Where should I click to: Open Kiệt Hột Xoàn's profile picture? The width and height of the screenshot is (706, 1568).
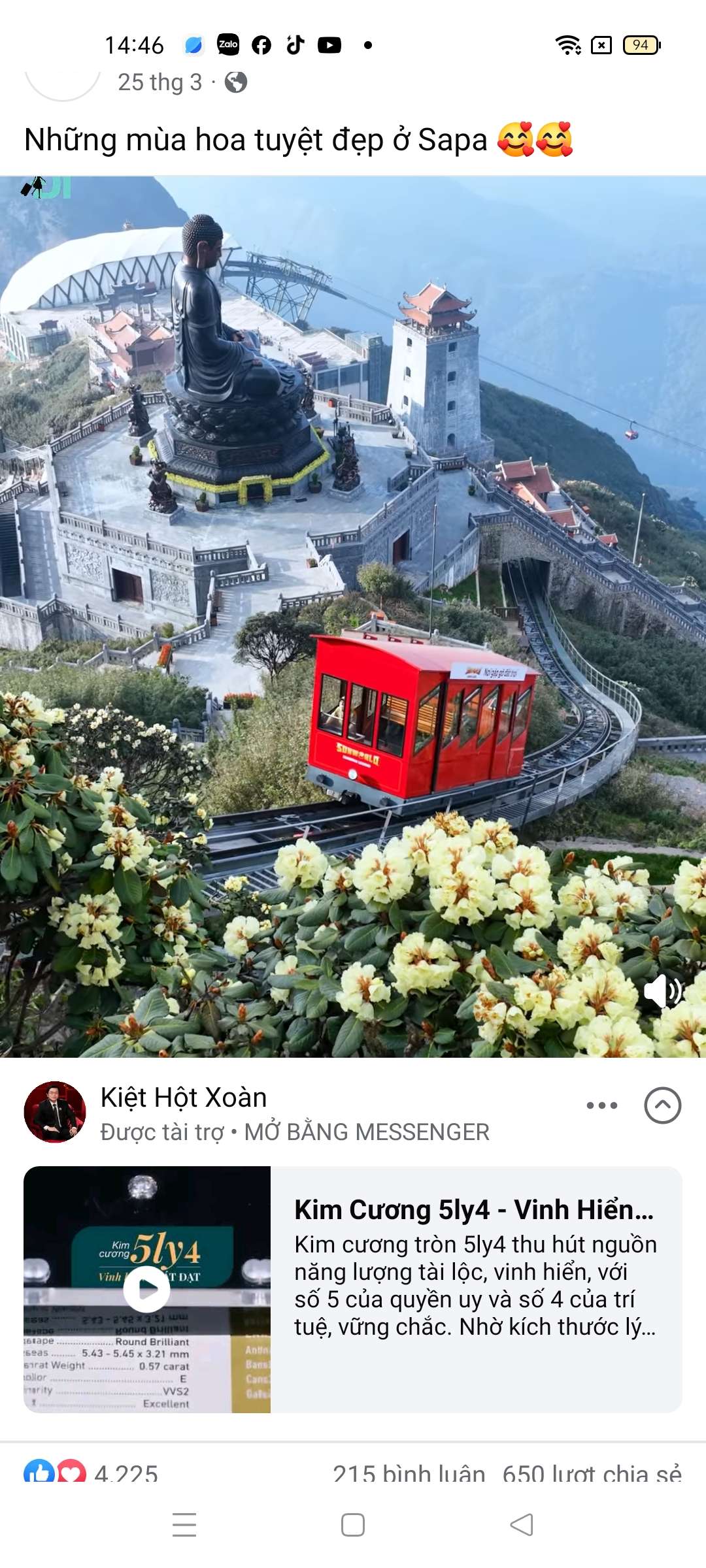[55, 1111]
